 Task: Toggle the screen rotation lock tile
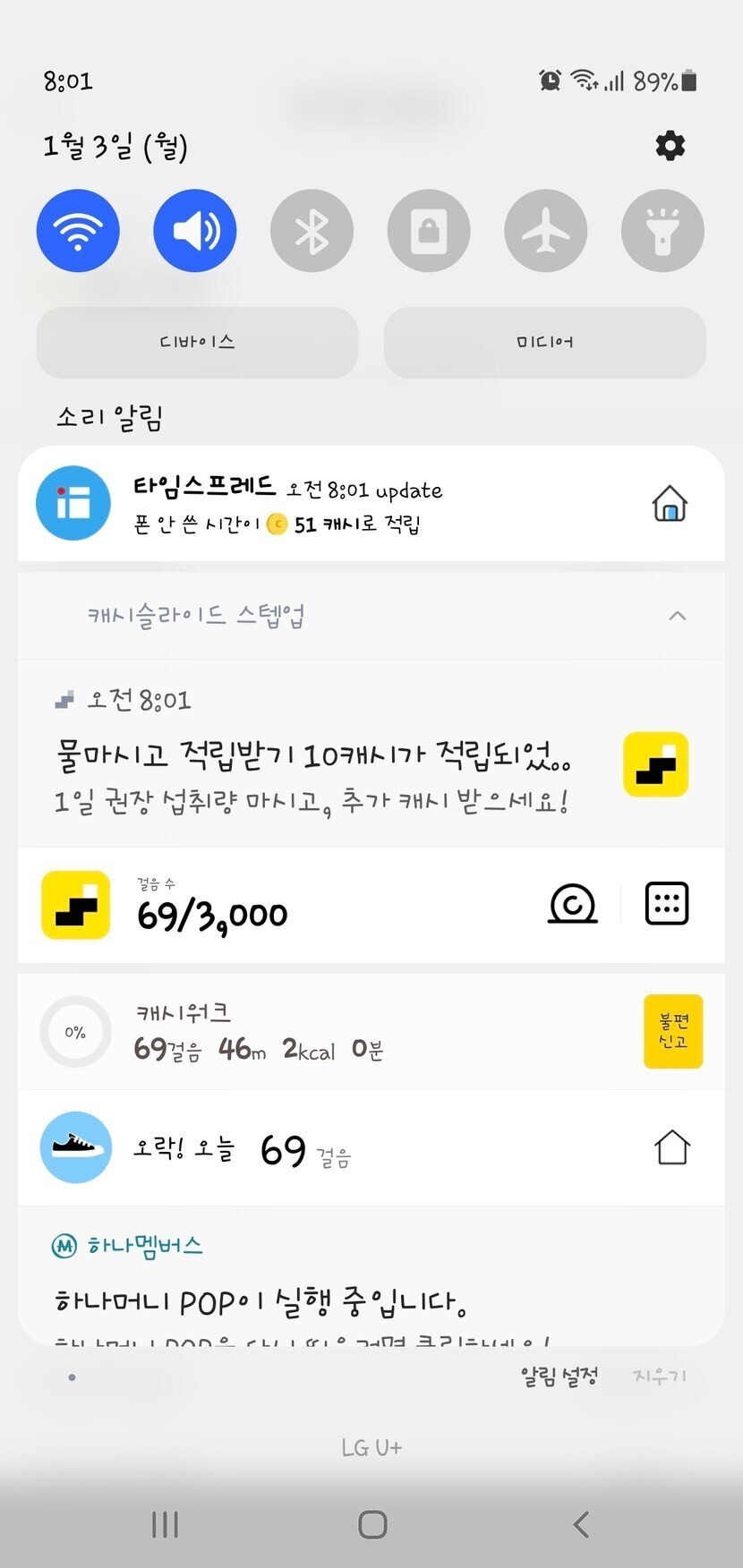tap(429, 231)
